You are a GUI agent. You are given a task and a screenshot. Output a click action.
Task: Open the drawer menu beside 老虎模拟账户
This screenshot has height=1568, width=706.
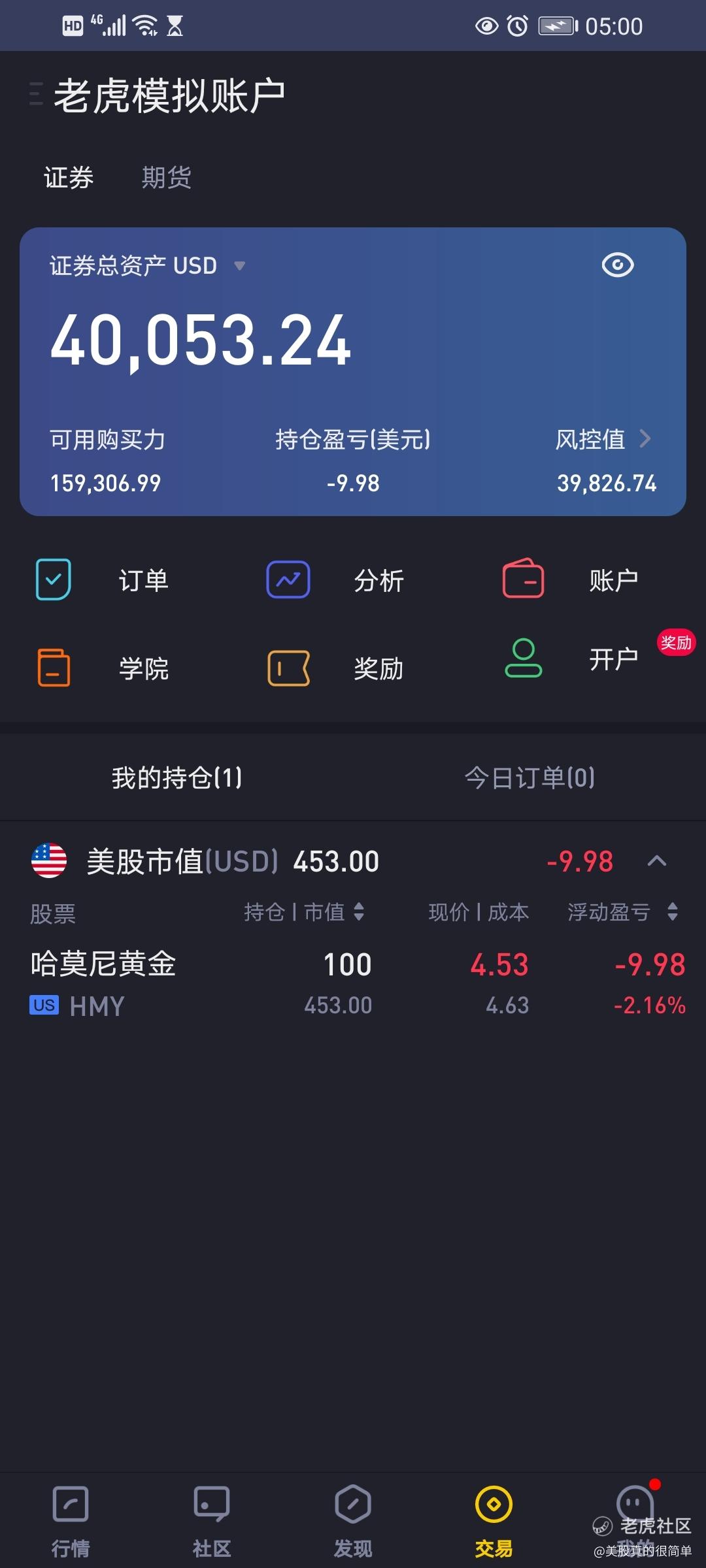tap(36, 94)
